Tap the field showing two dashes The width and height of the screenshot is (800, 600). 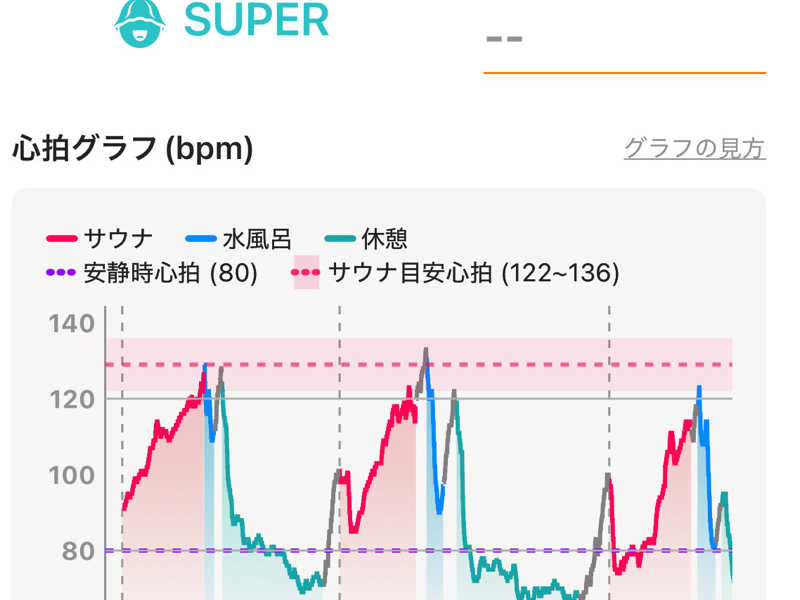coord(624,40)
